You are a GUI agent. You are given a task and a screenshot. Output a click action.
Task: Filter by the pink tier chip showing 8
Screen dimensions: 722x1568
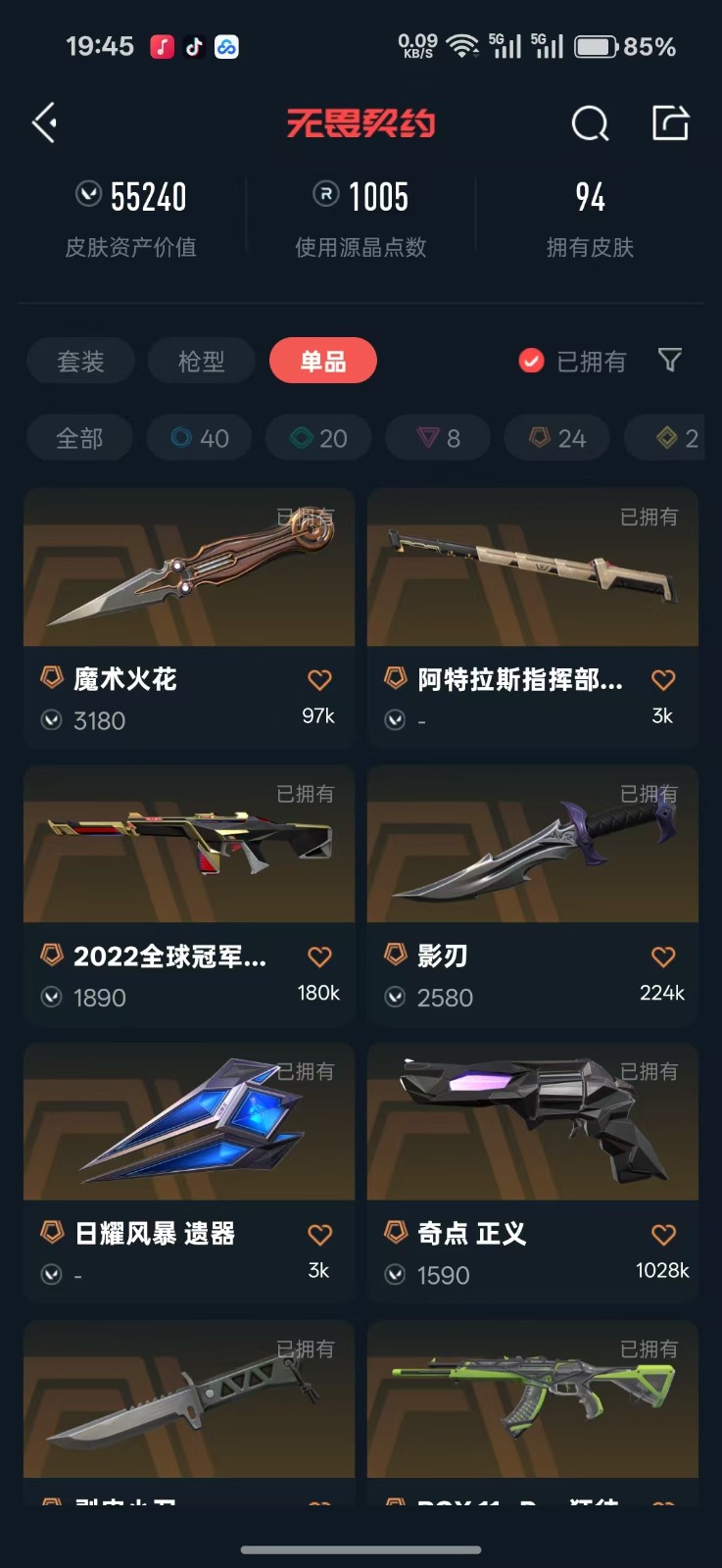tap(439, 438)
